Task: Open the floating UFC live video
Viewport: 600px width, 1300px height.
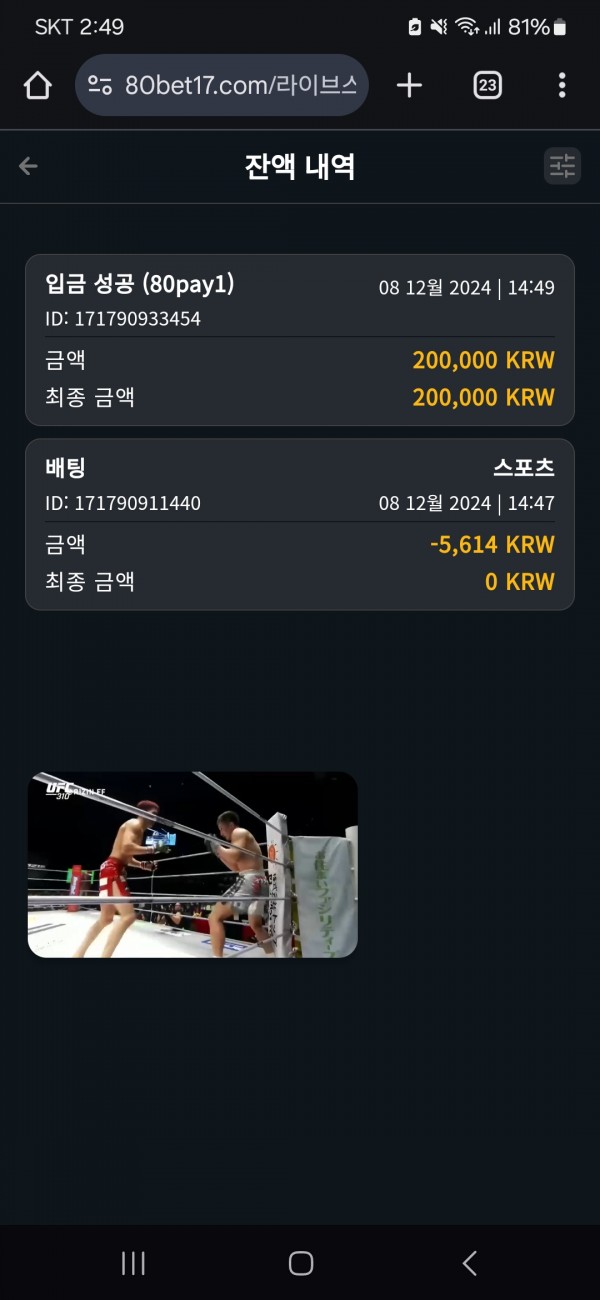Action: pyautogui.click(x=192, y=865)
